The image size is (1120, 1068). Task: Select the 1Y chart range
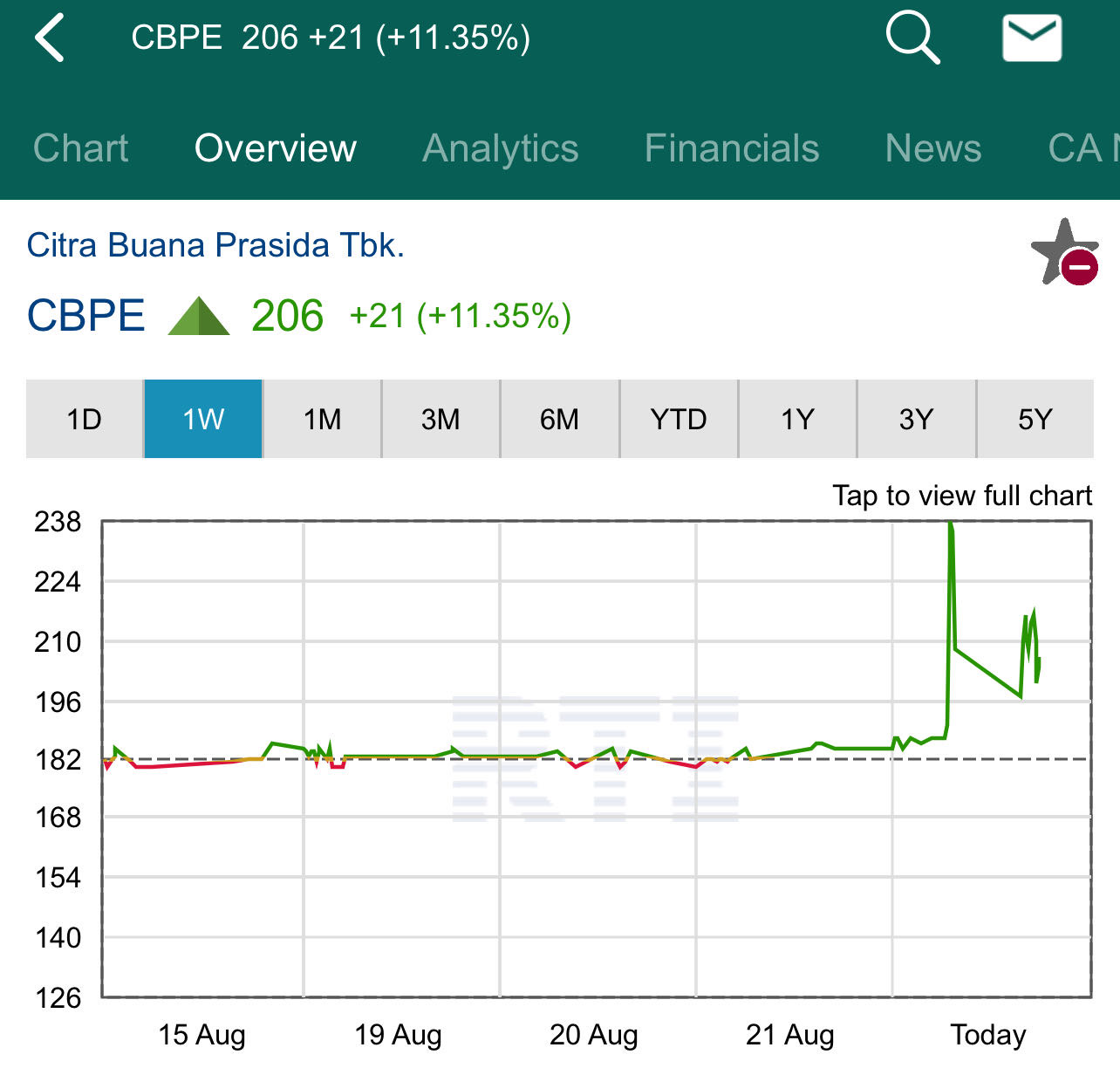coord(797,420)
